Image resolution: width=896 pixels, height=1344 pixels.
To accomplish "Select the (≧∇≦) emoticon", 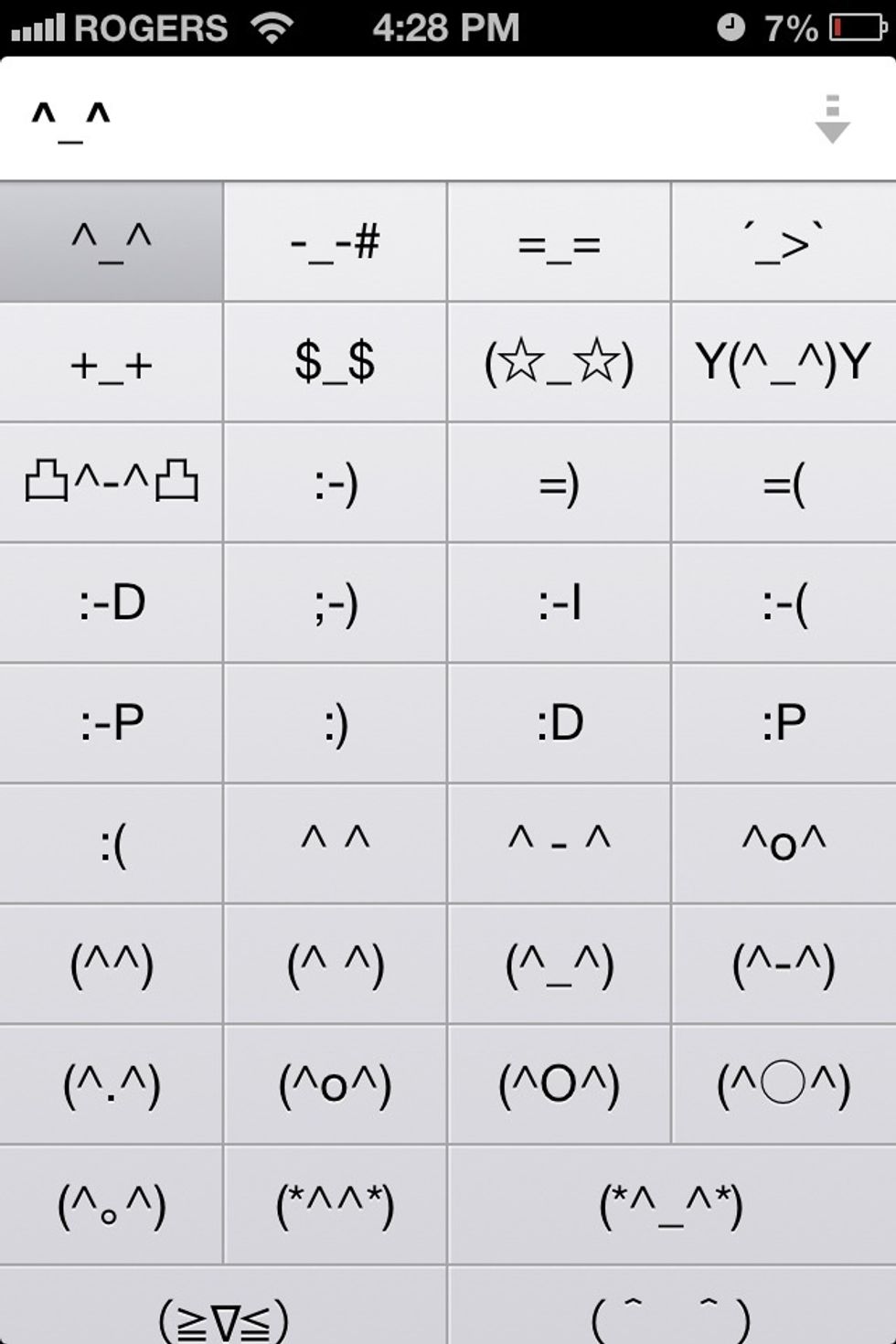I will tap(223, 1312).
